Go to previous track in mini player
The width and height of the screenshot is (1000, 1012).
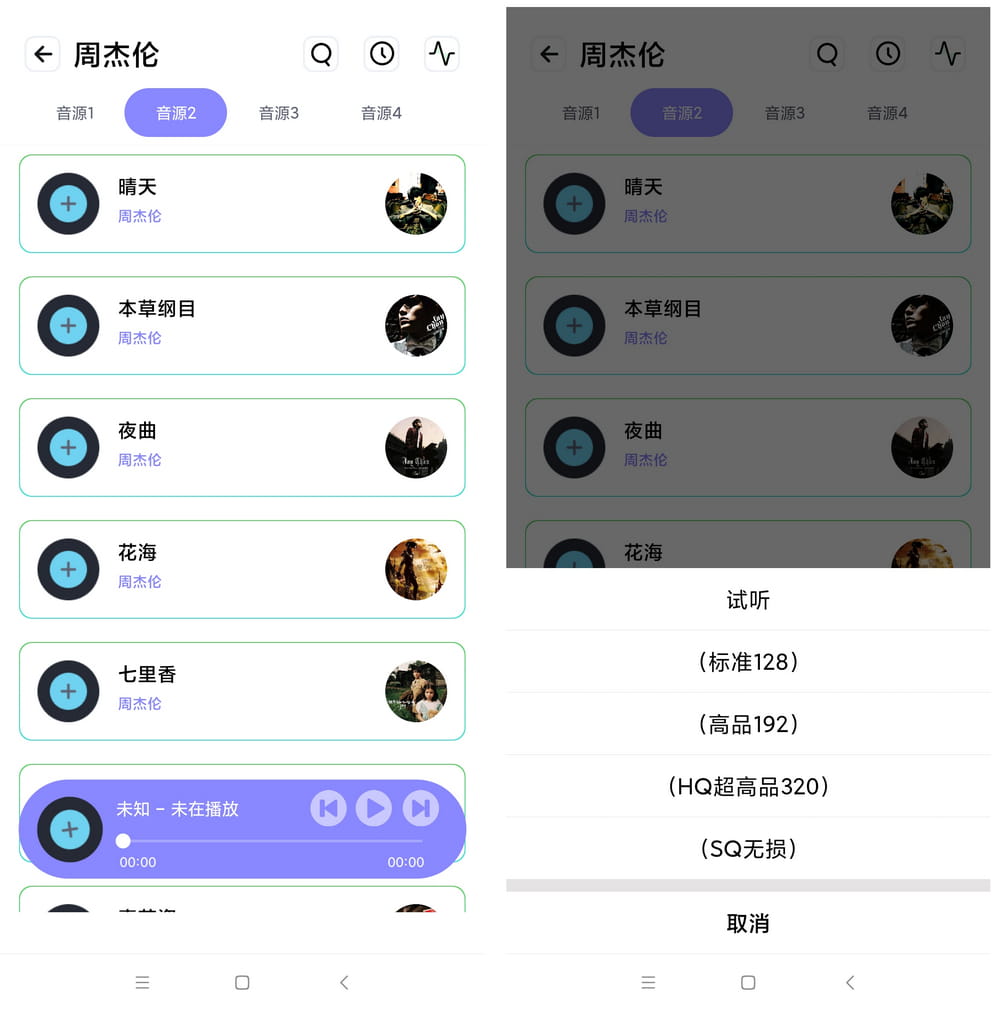pyautogui.click(x=328, y=808)
